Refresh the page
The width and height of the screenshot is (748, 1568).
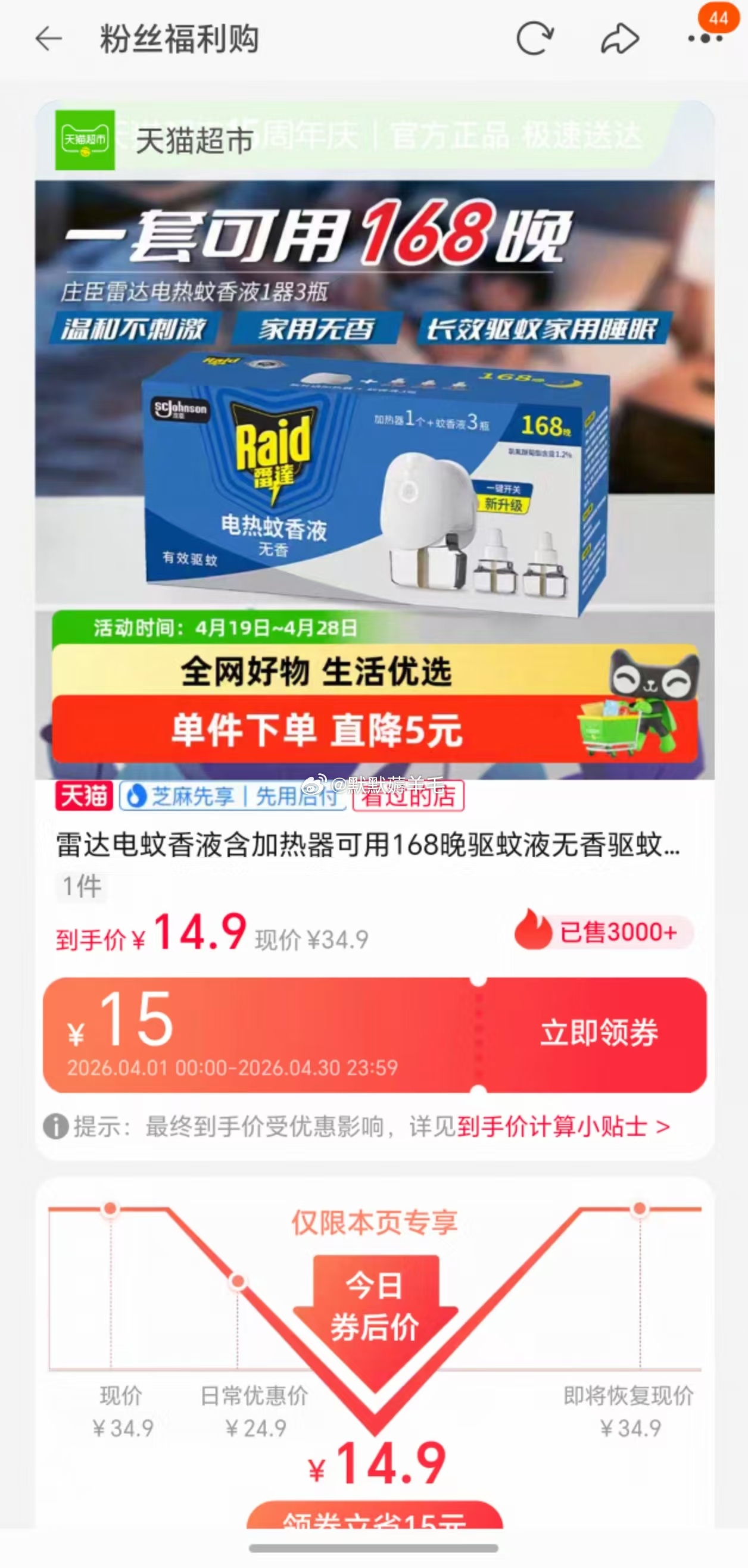(x=534, y=39)
